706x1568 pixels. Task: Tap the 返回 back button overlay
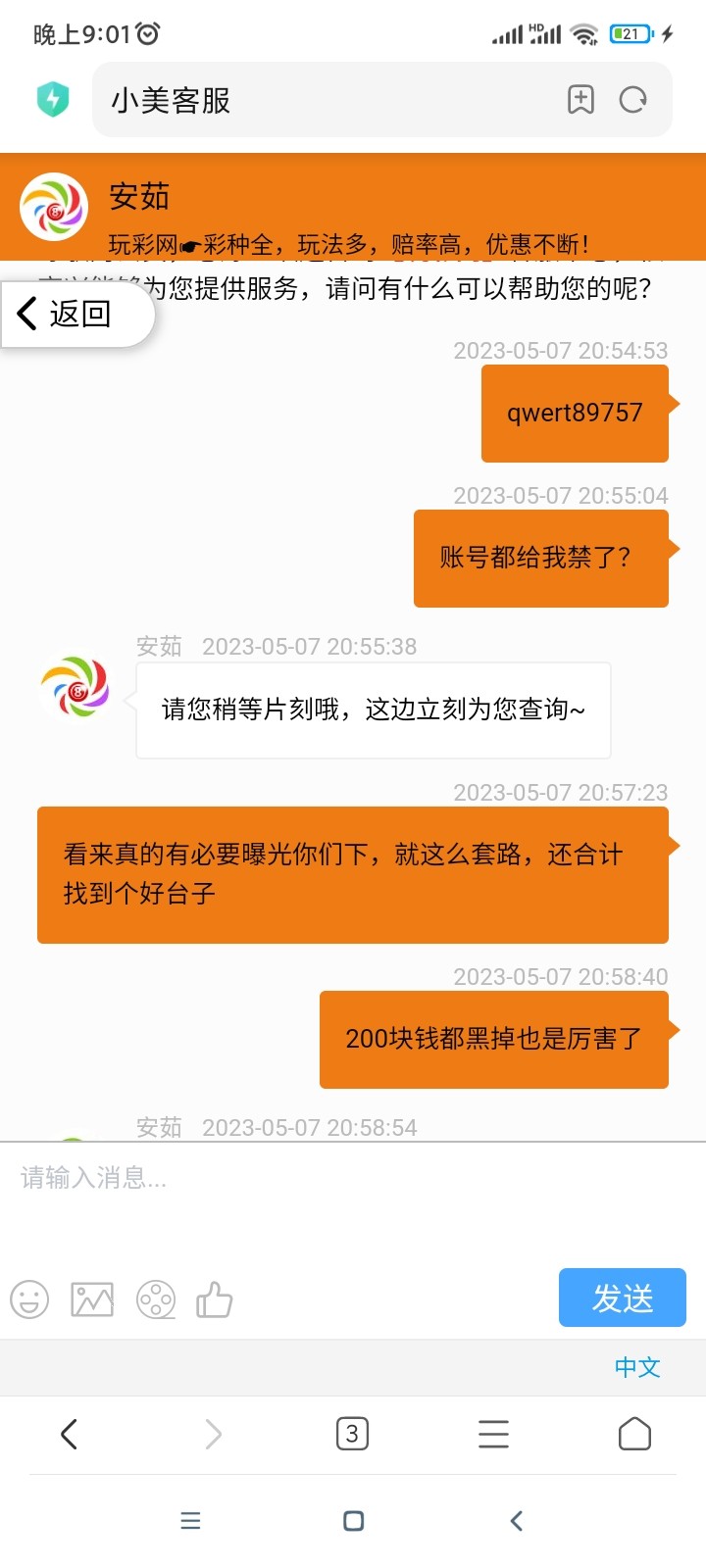74,314
